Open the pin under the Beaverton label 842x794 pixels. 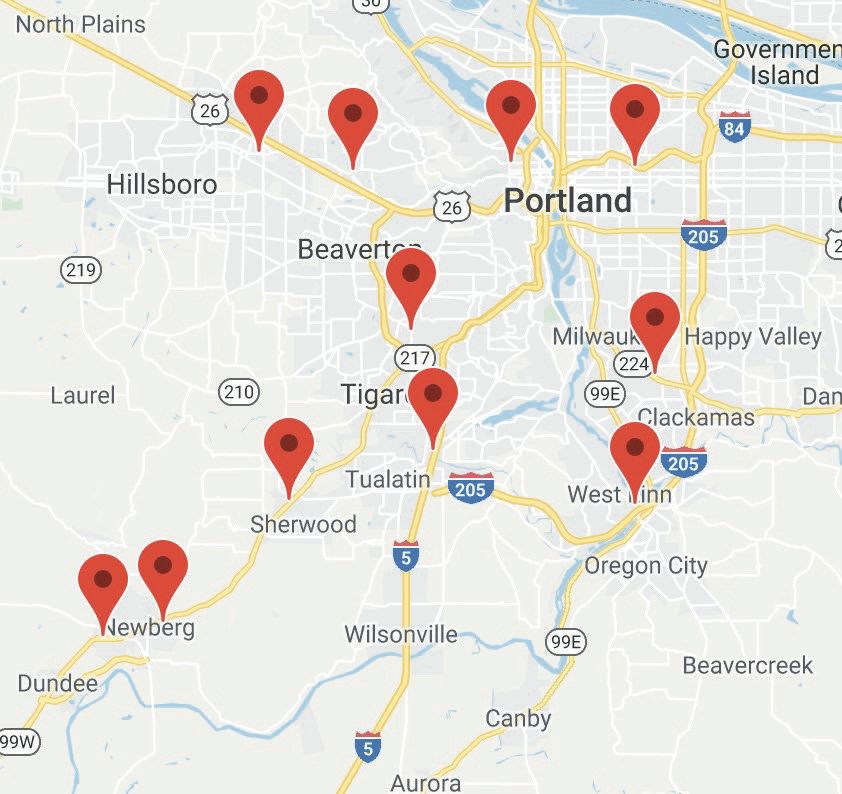(411, 277)
